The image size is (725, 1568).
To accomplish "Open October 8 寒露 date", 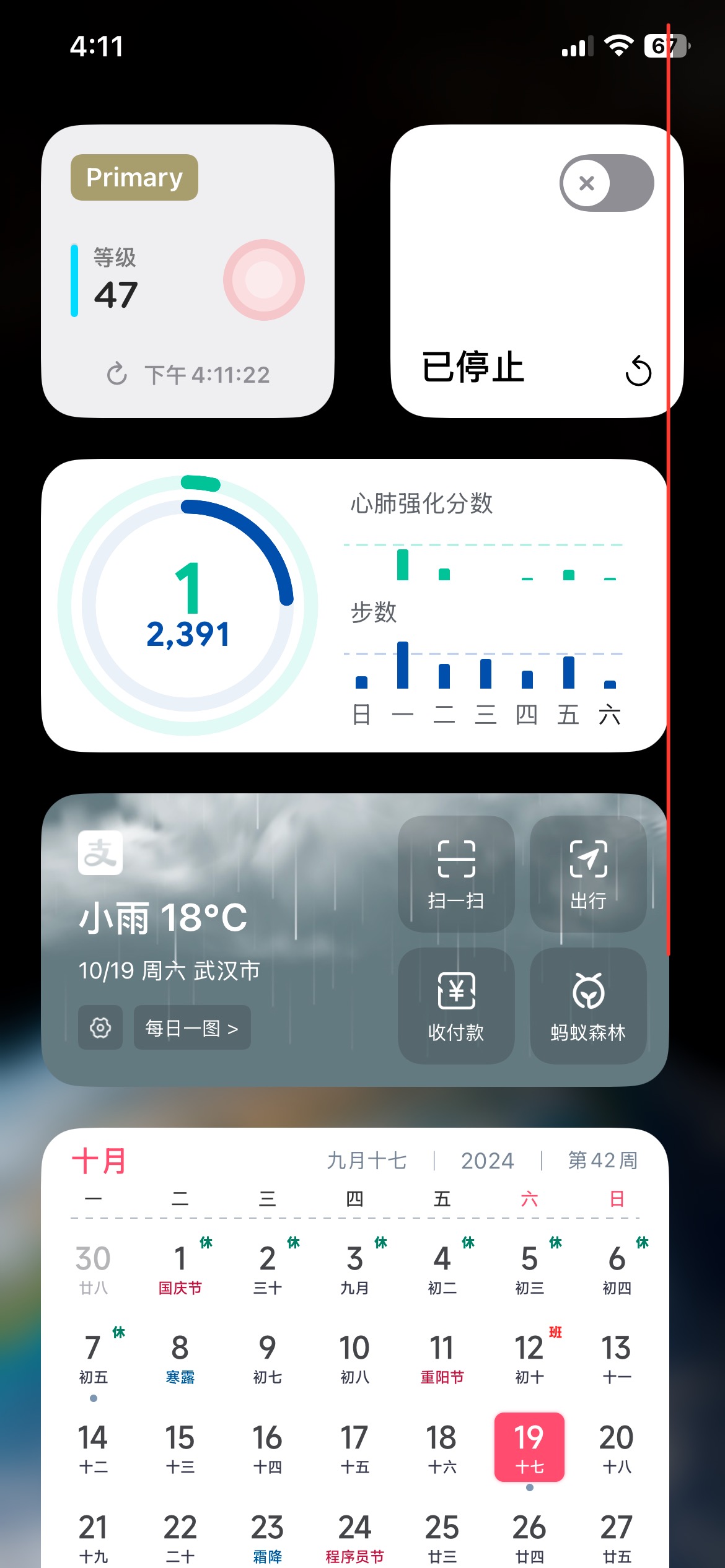I will [x=180, y=1357].
